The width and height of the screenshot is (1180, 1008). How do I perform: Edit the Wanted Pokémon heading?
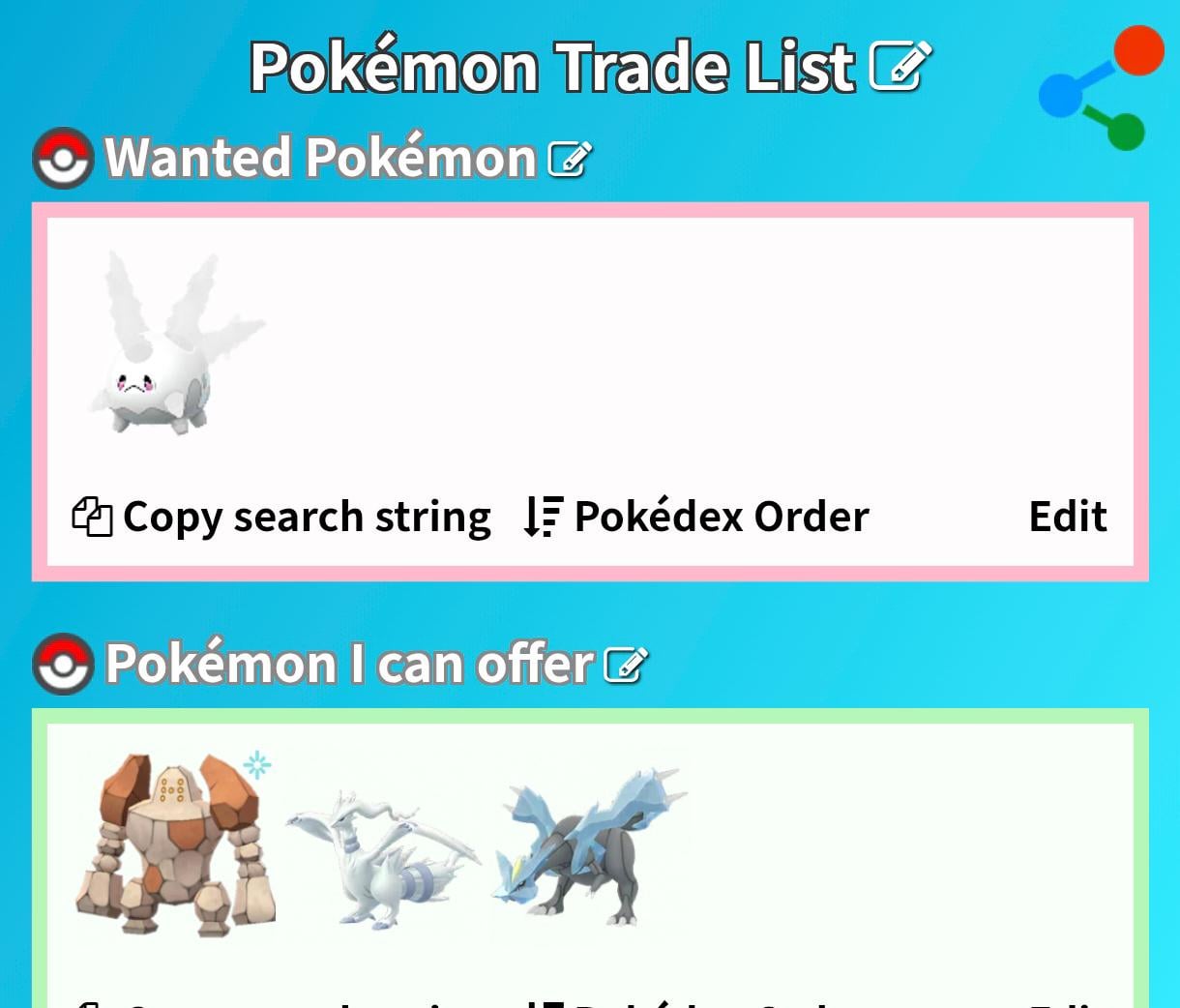[569, 159]
